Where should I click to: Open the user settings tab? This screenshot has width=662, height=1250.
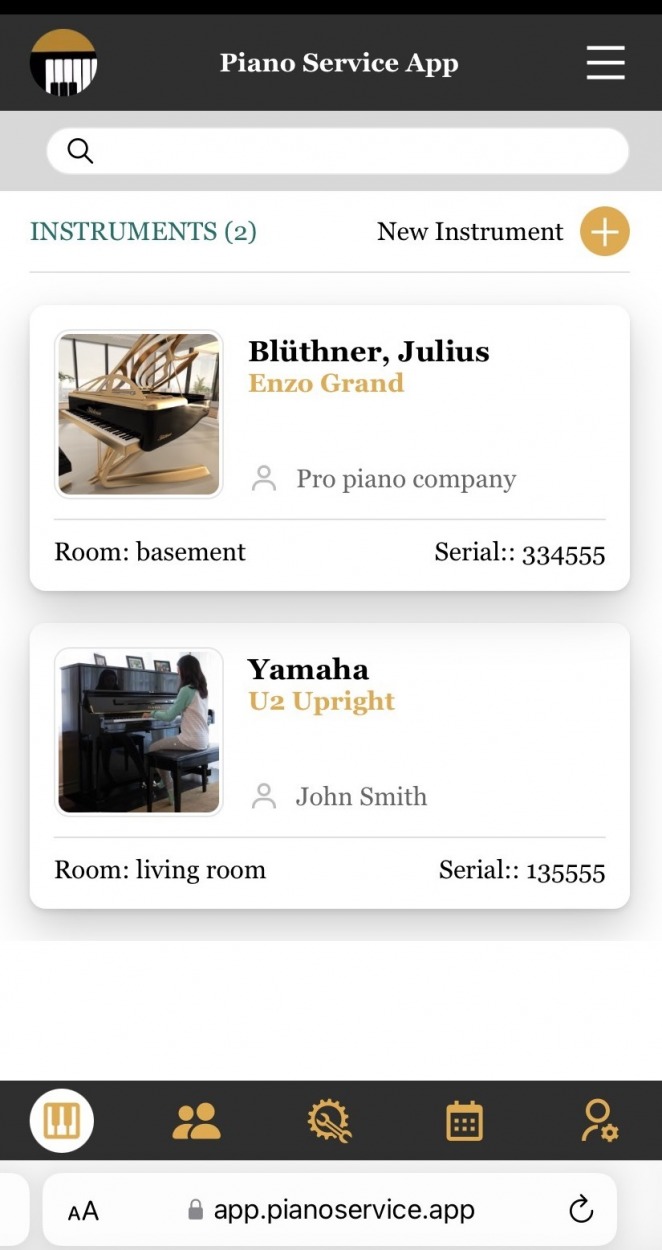(599, 1121)
